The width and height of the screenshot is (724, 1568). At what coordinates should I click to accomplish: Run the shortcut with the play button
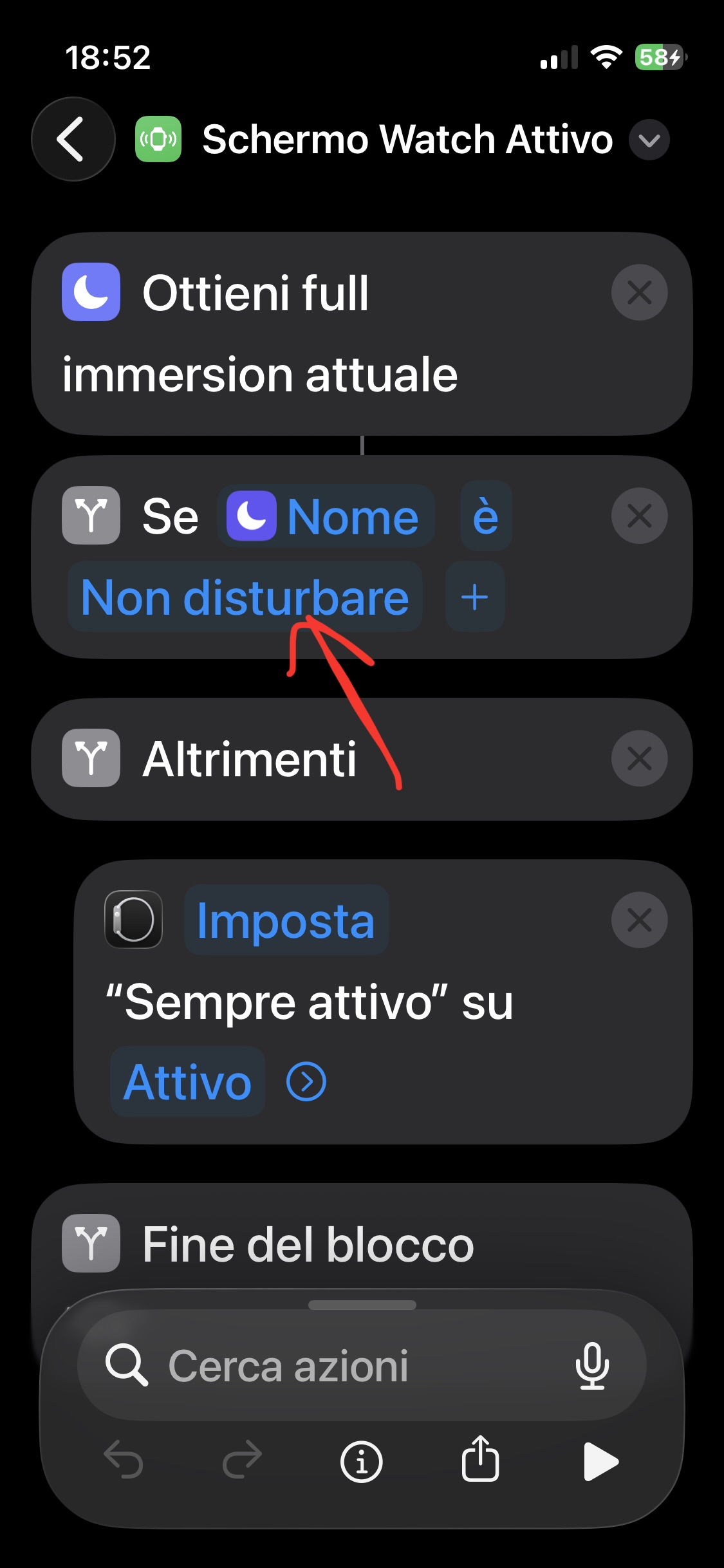click(600, 1462)
